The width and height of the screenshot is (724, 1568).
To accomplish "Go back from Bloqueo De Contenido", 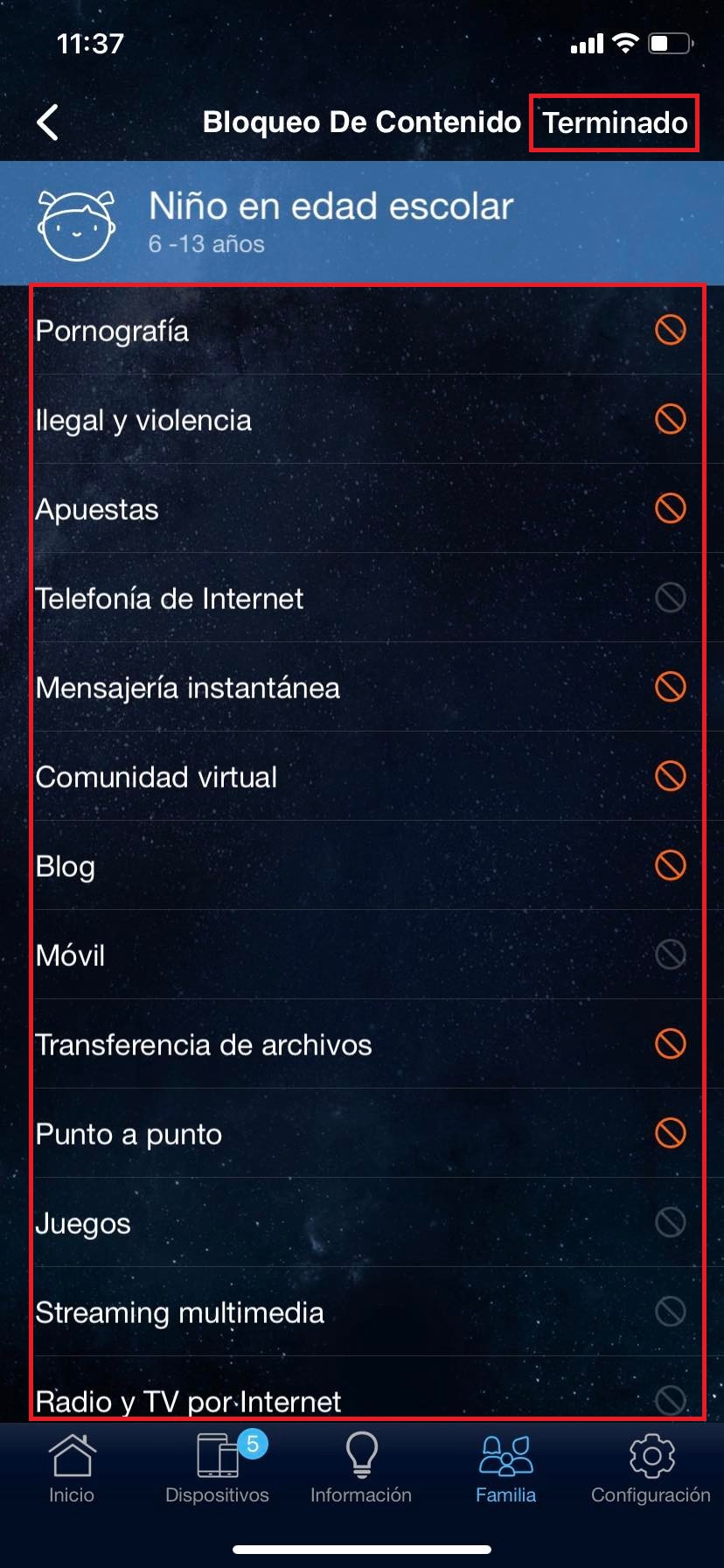I will point(49,122).
